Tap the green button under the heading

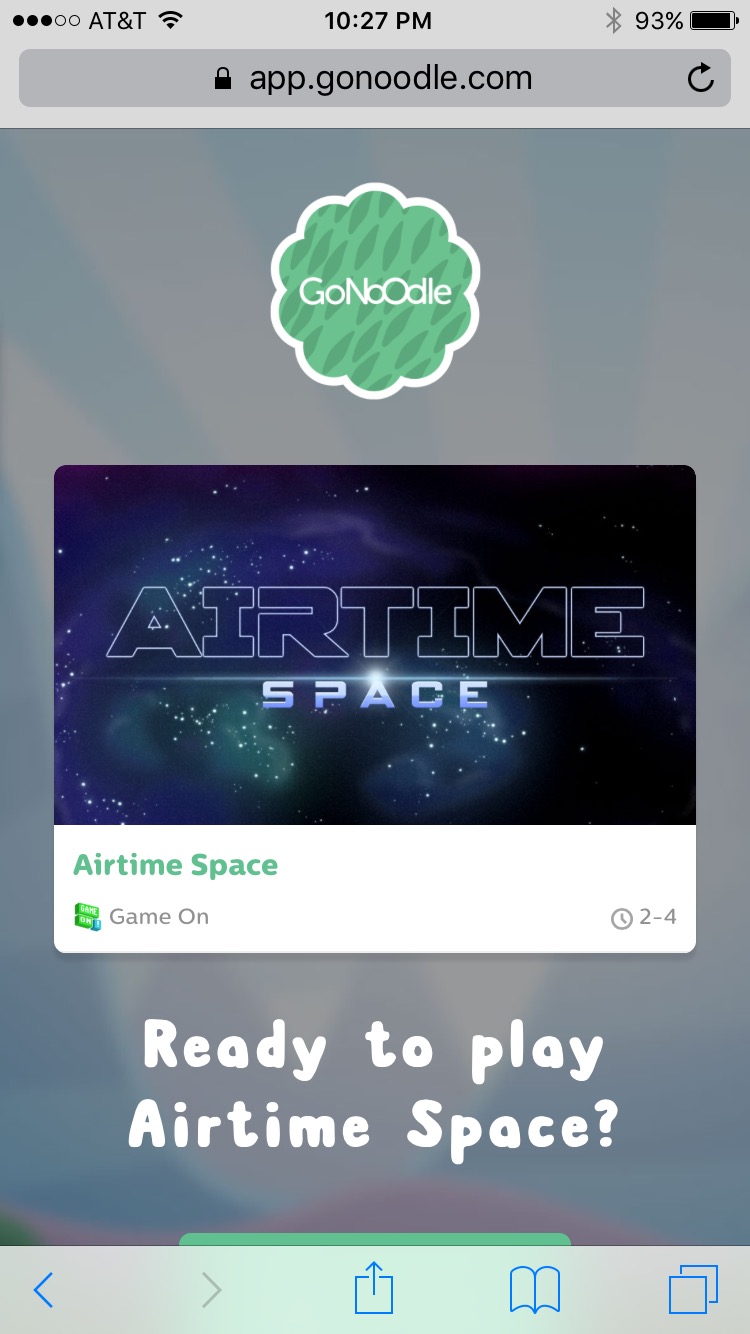click(x=374, y=1240)
